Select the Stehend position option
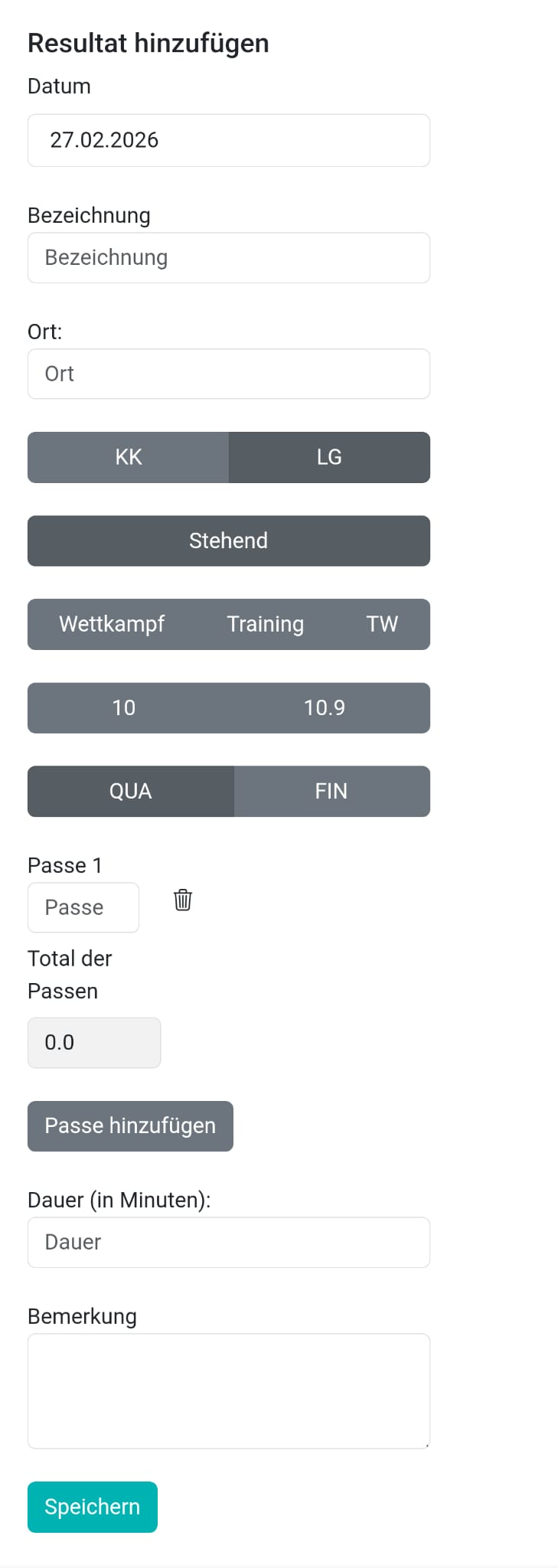The width and height of the screenshot is (558, 1568). [x=228, y=541]
